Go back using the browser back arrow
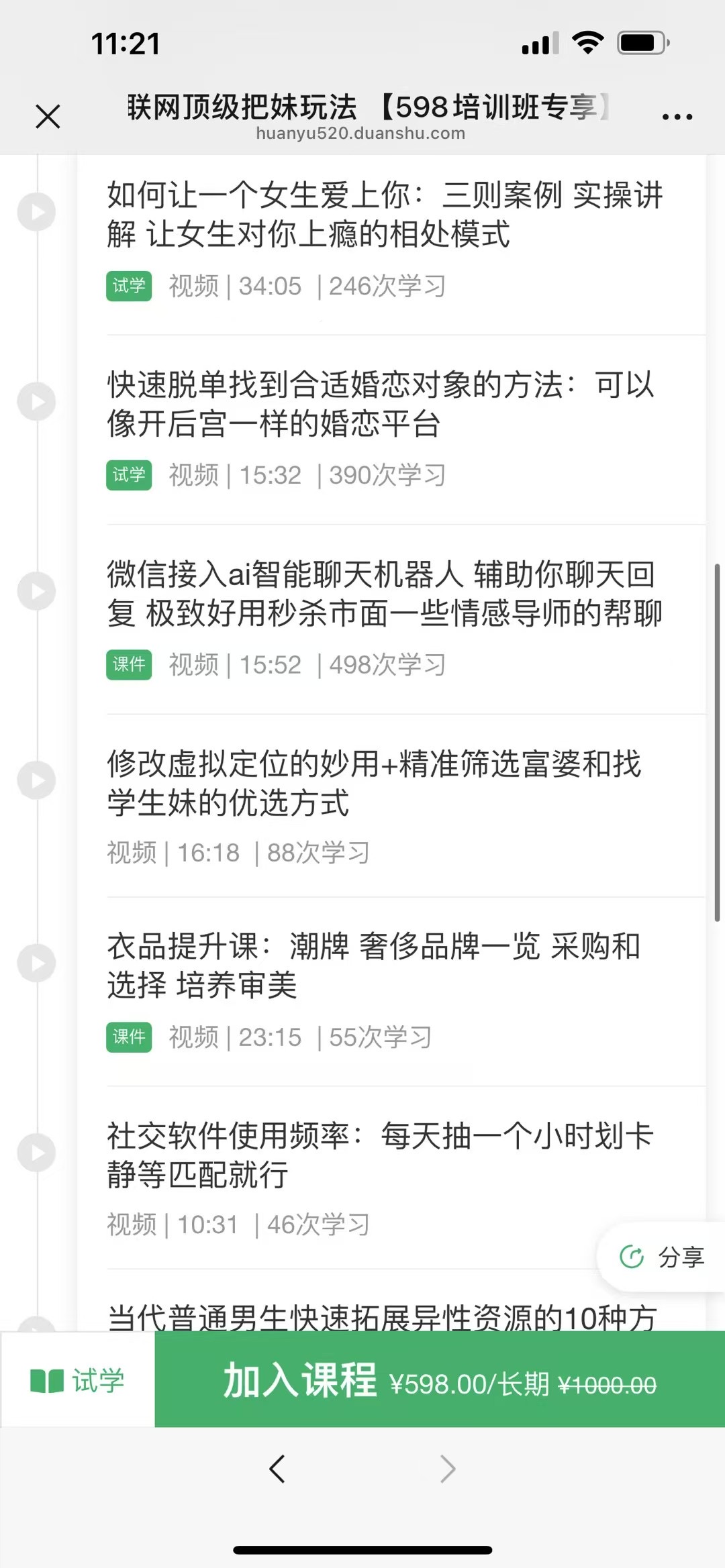Image resolution: width=725 pixels, height=1568 pixels. point(277,1469)
